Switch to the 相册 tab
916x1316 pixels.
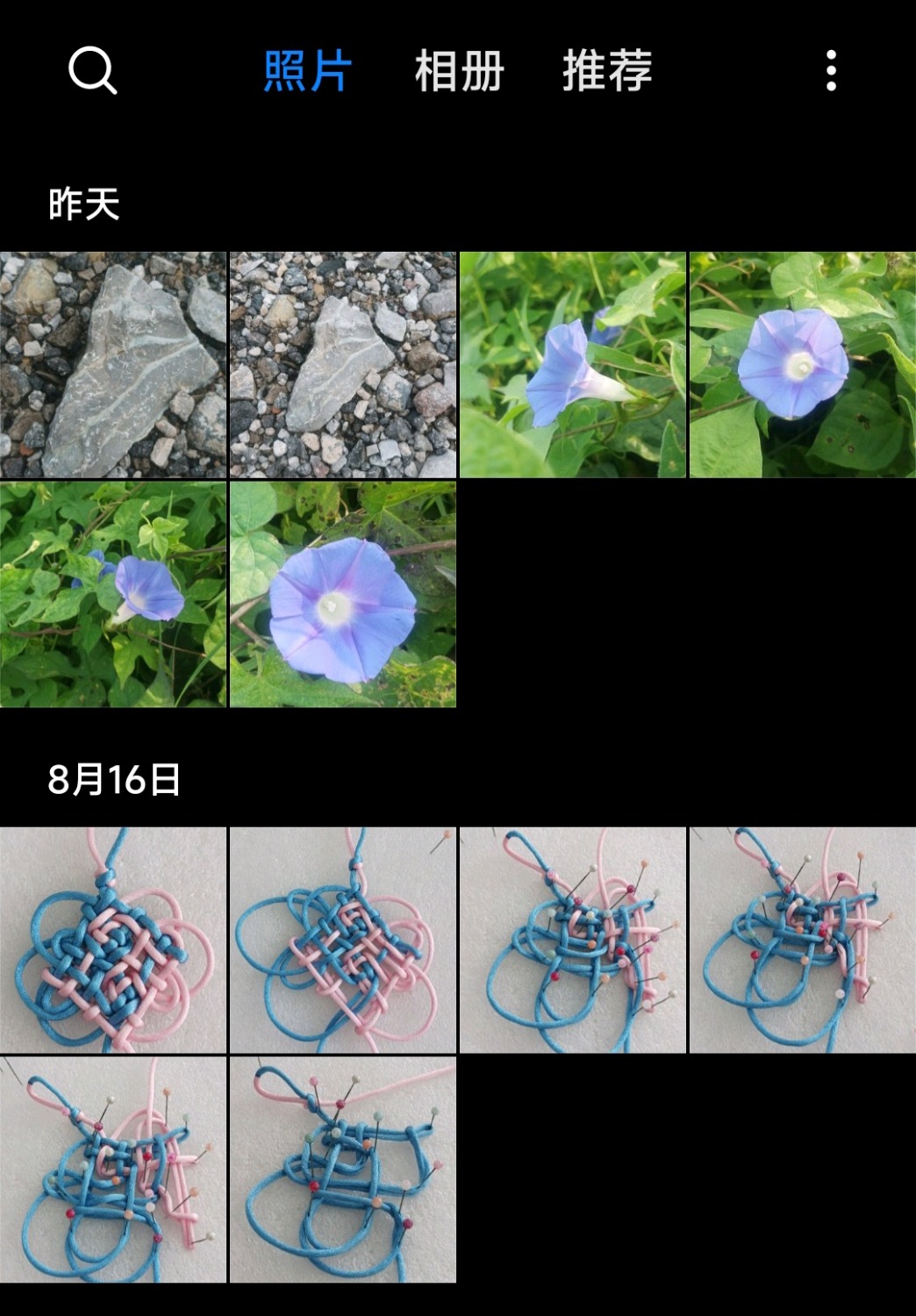(459, 71)
